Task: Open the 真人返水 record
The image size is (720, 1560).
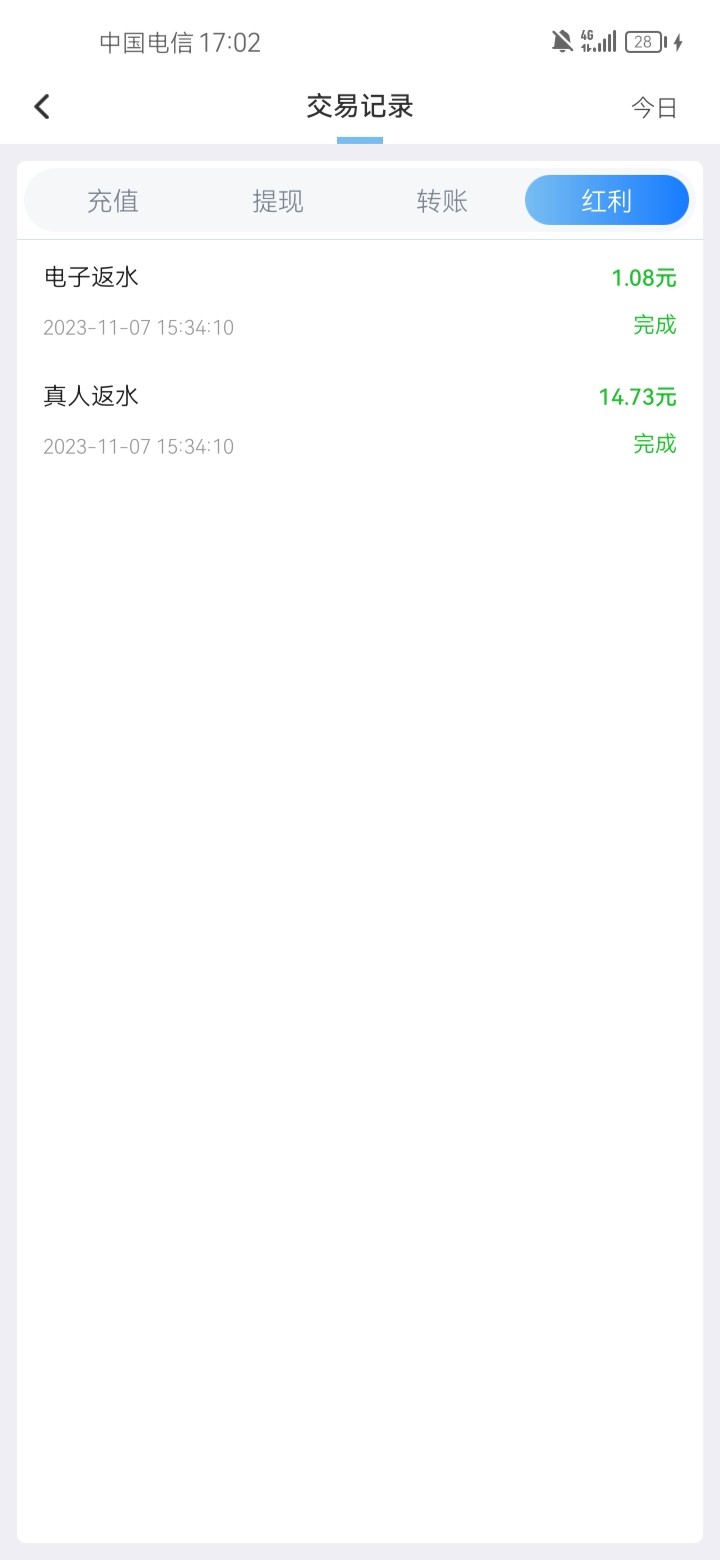Action: coord(360,420)
